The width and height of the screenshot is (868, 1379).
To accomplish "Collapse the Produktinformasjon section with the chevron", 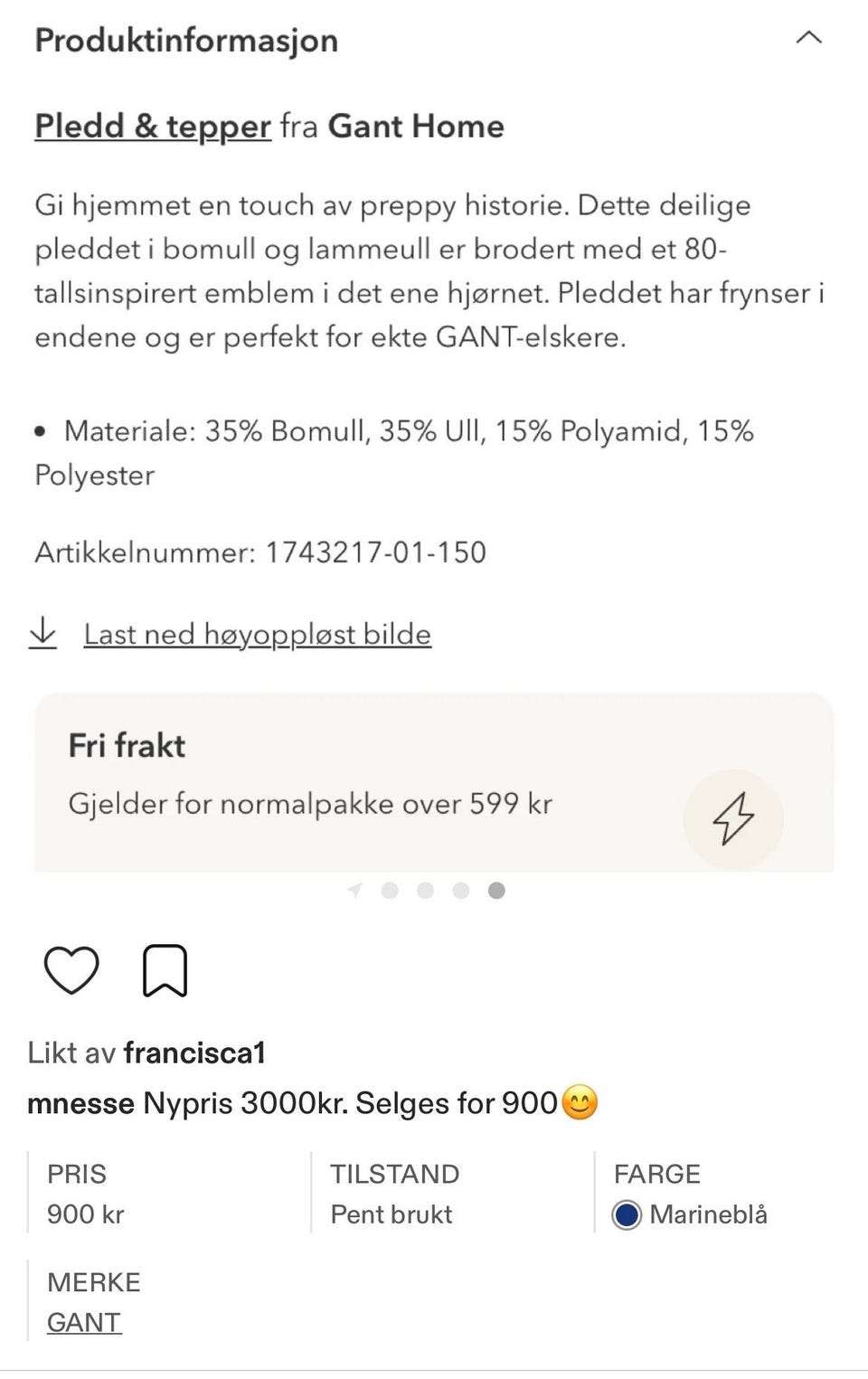I will tap(810, 38).
